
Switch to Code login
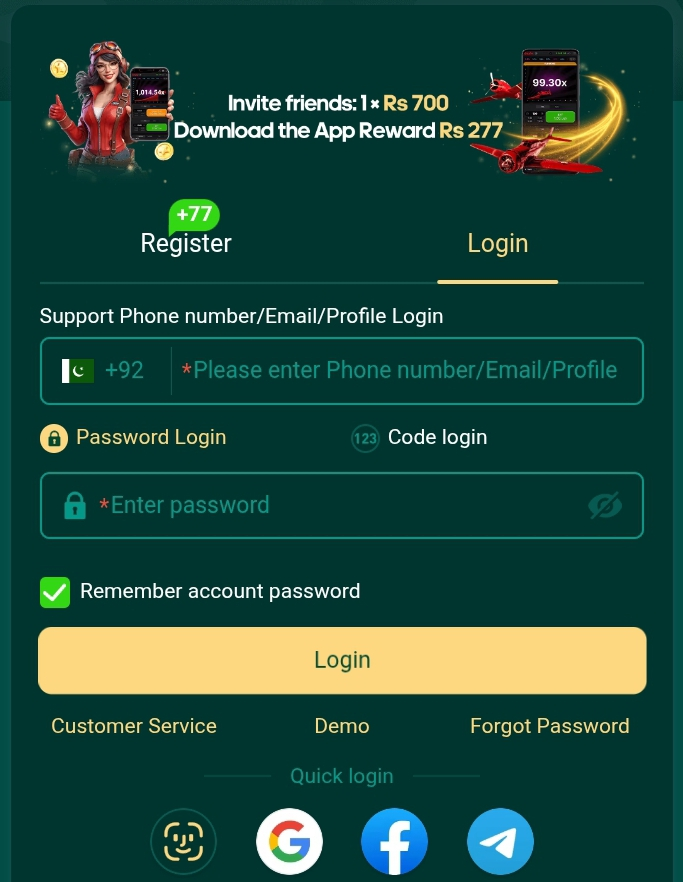(x=420, y=437)
